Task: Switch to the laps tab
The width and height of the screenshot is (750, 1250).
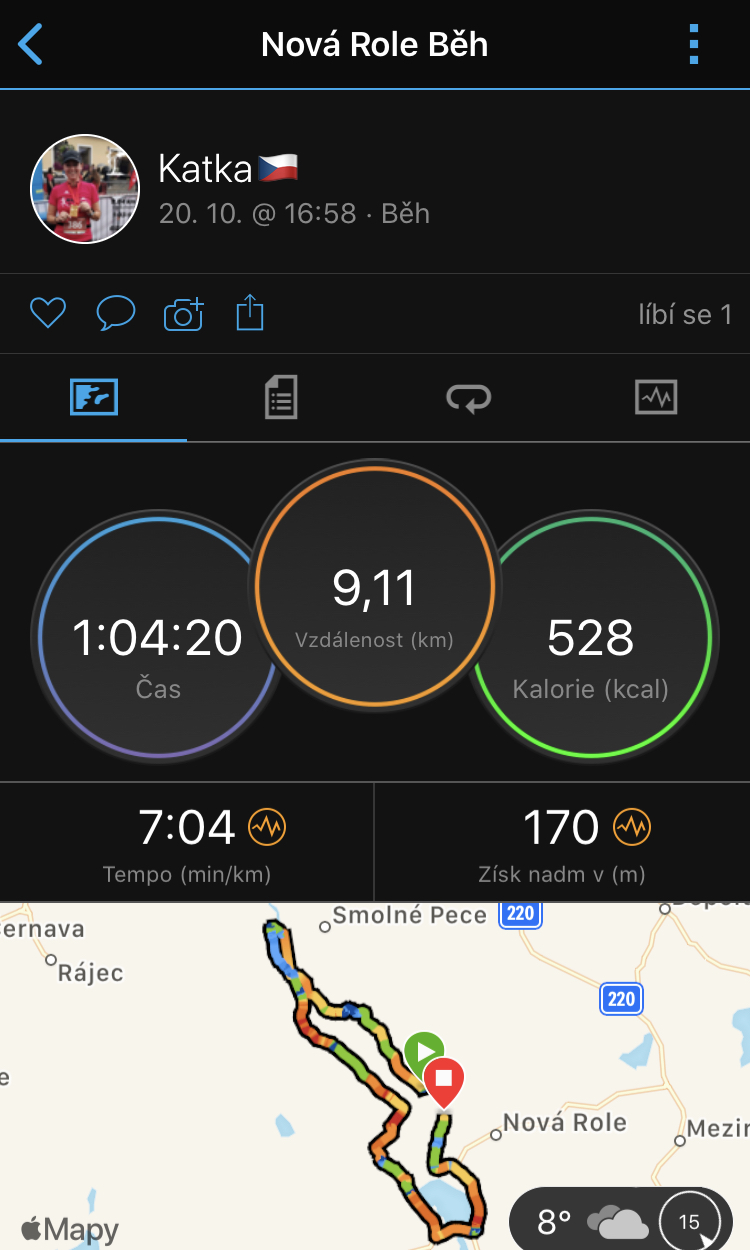Action: [468, 398]
